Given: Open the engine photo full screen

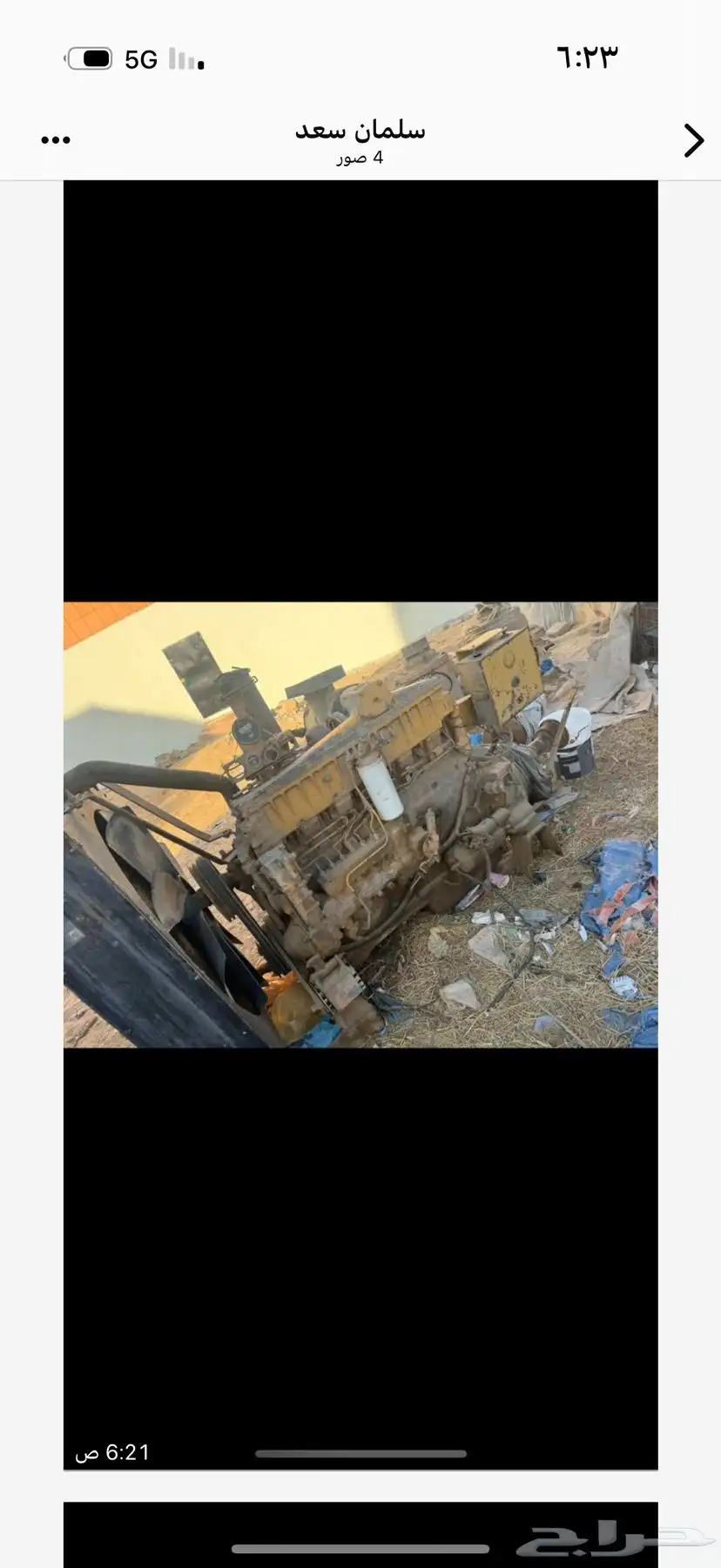Looking at the screenshot, I should 360,824.
